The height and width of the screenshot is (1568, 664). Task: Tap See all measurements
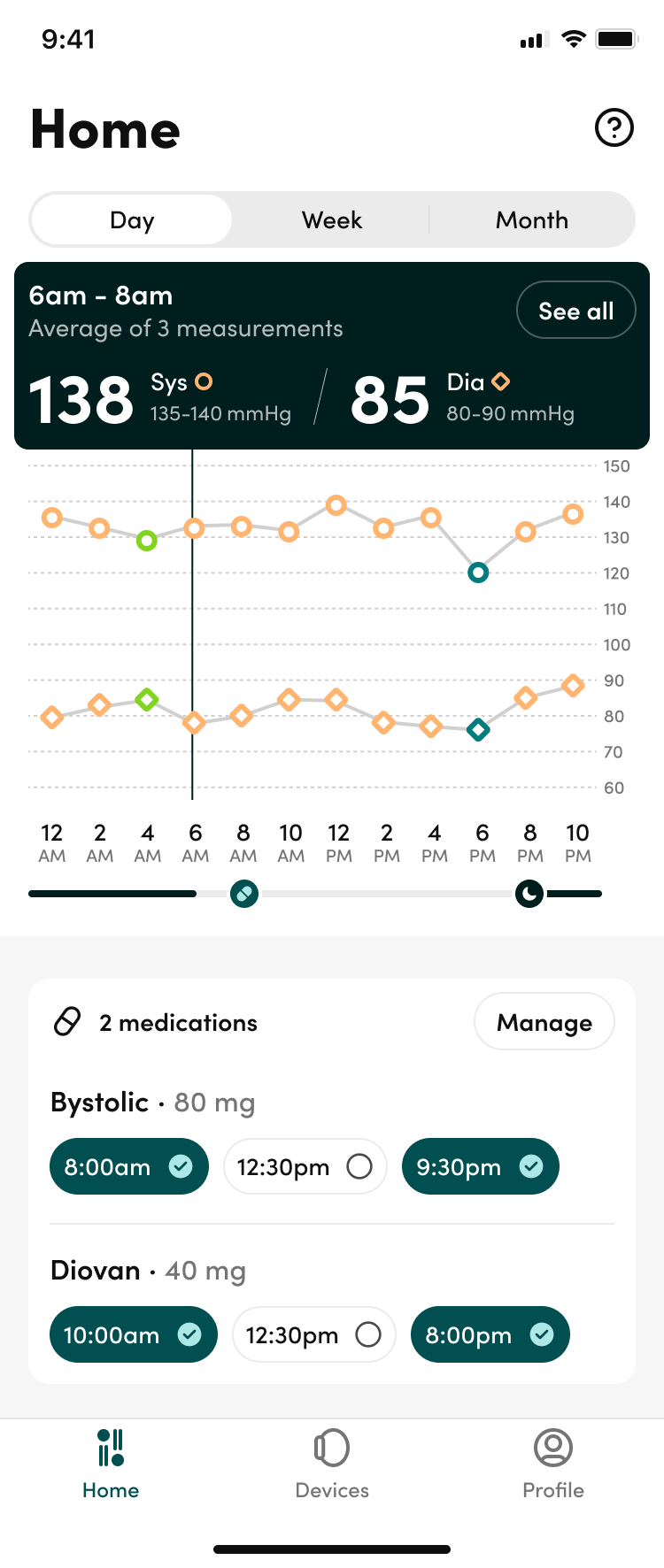(575, 311)
